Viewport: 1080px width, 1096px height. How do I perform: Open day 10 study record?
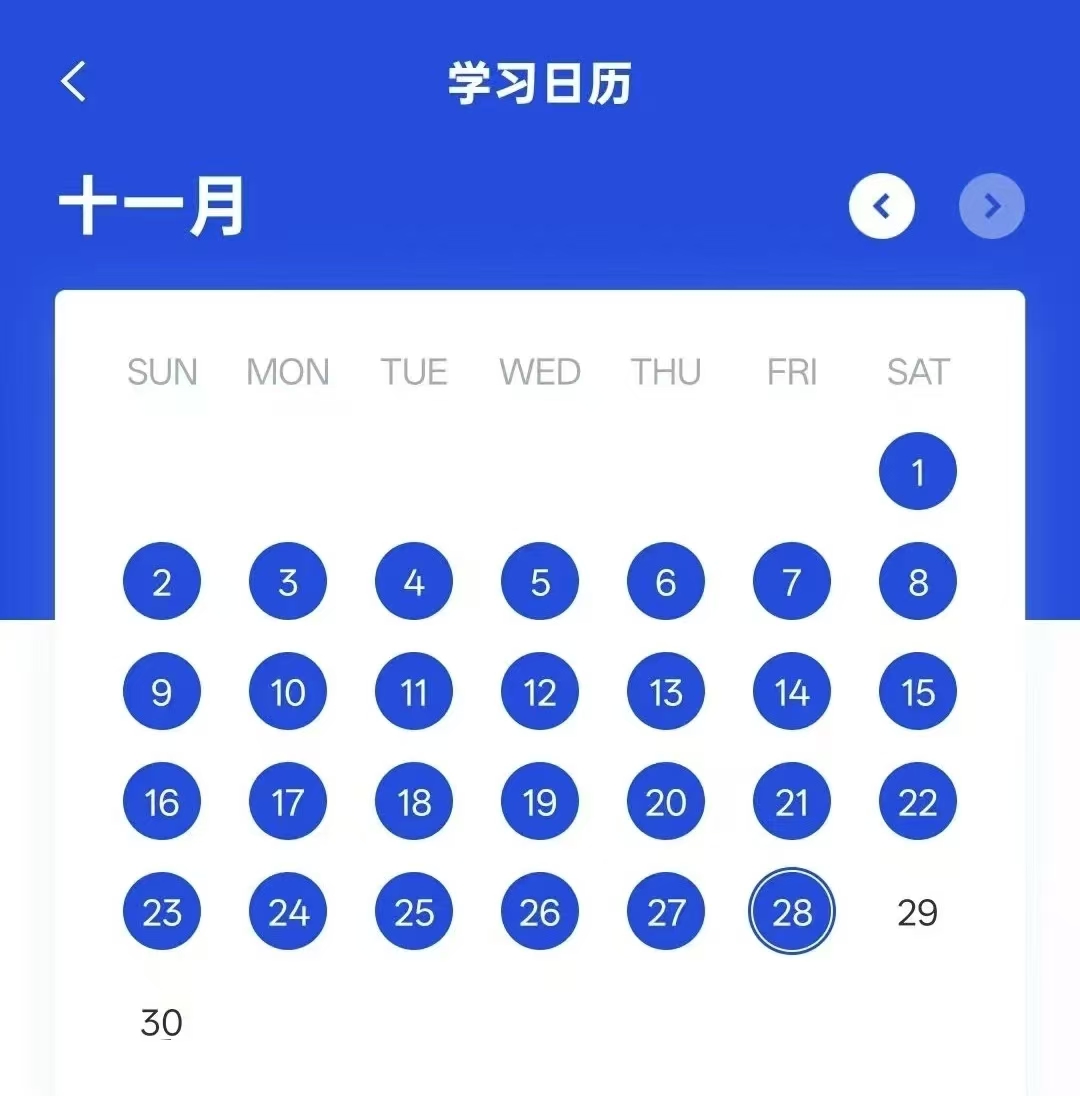click(x=288, y=692)
